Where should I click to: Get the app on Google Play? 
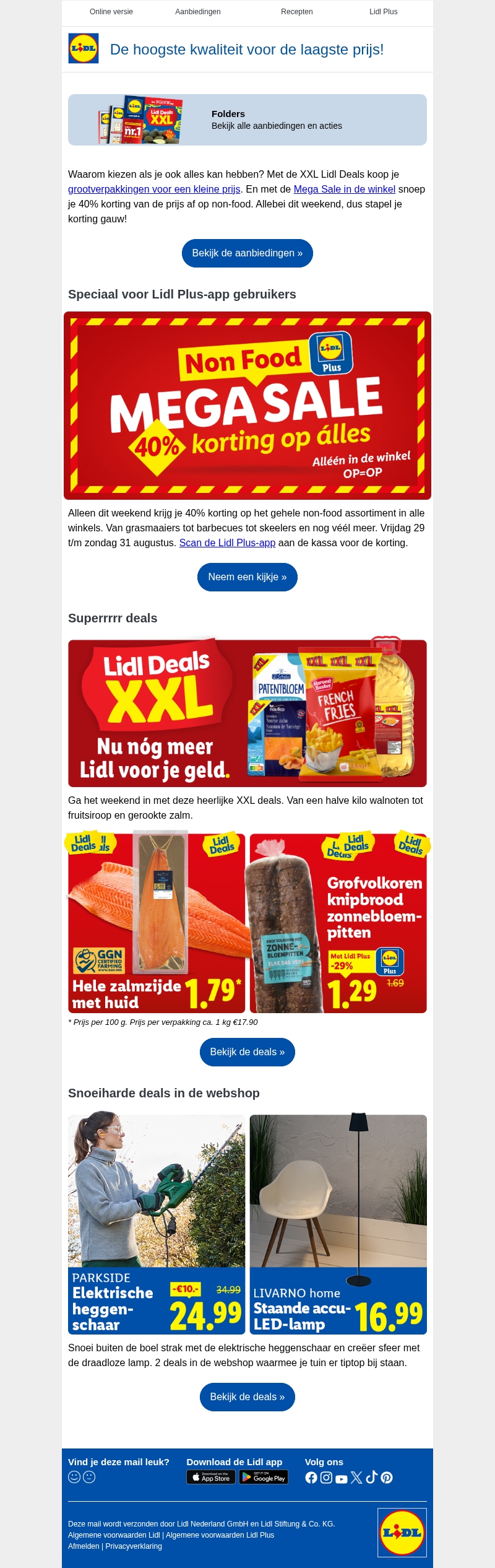tap(264, 1477)
